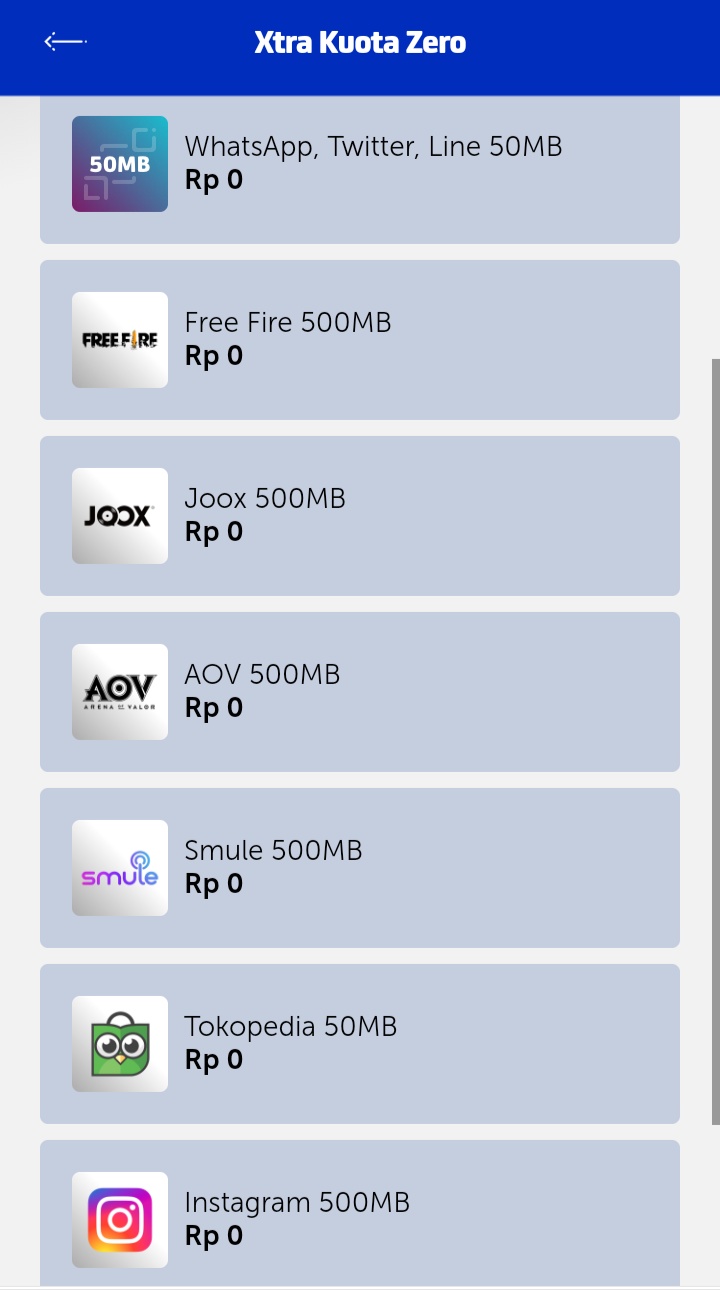Choose the Joox 500MB package
This screenshot has height=1290, width=720.
[360, 516]
